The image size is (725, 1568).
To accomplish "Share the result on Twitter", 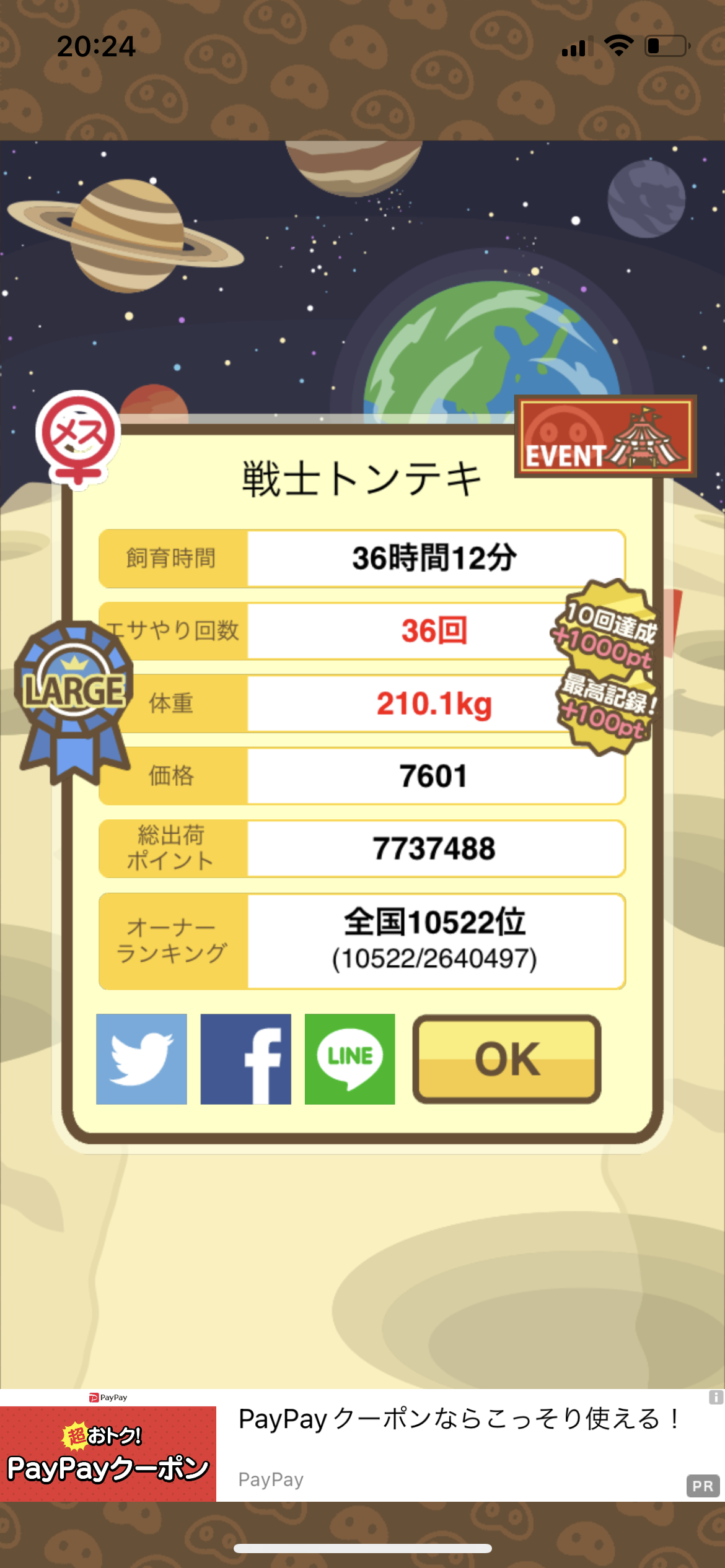I will [141, 1059].
